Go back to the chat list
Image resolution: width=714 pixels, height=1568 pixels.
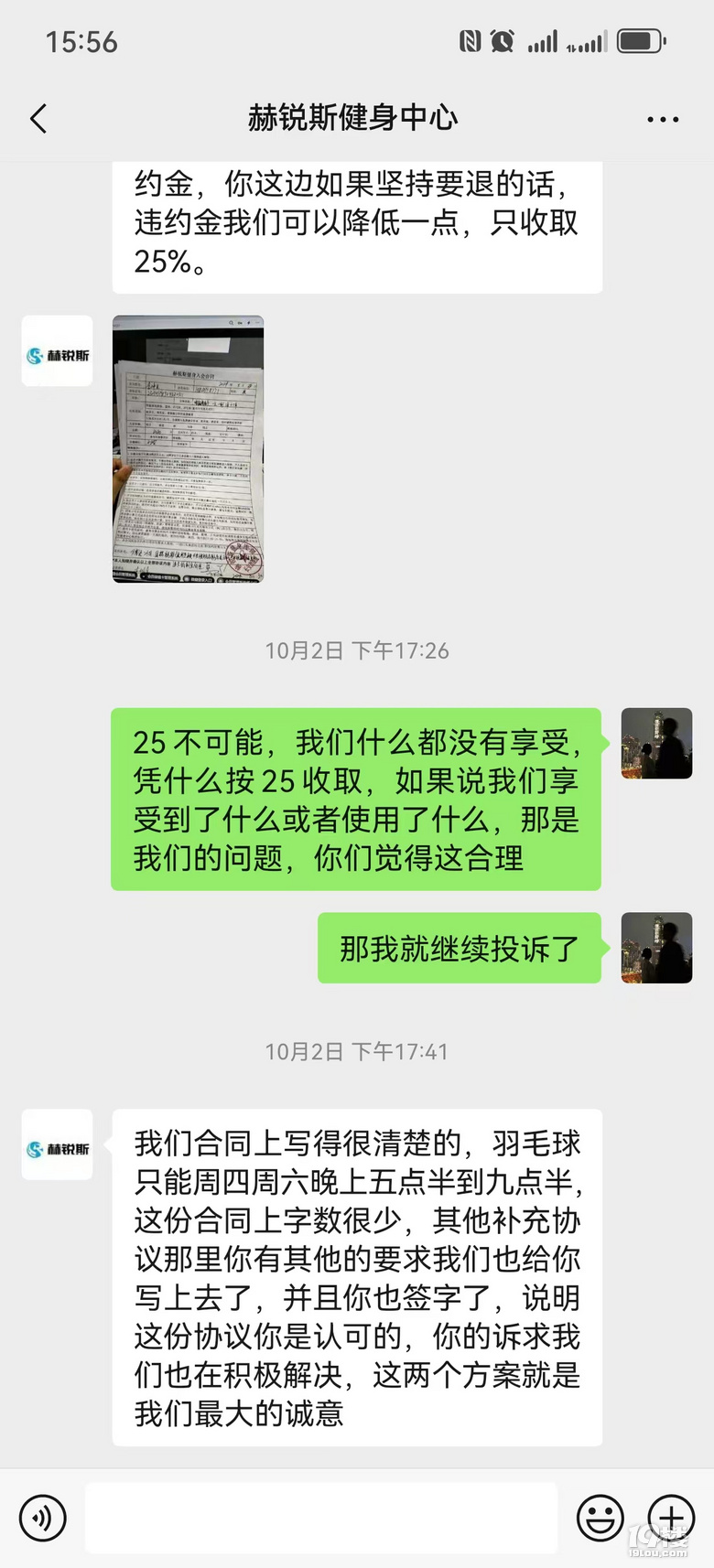(38, 119)
